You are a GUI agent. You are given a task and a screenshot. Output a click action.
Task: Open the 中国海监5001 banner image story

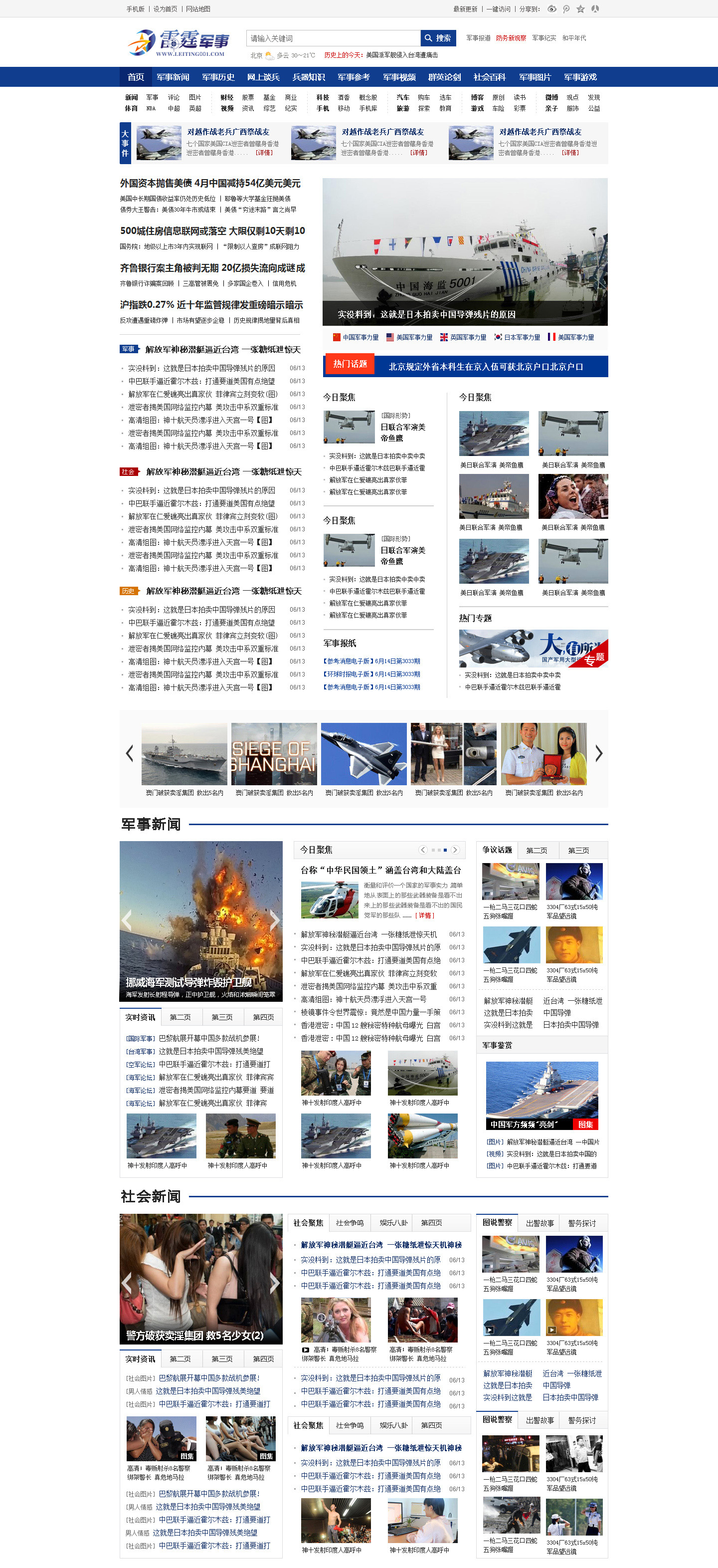[465, 251]
